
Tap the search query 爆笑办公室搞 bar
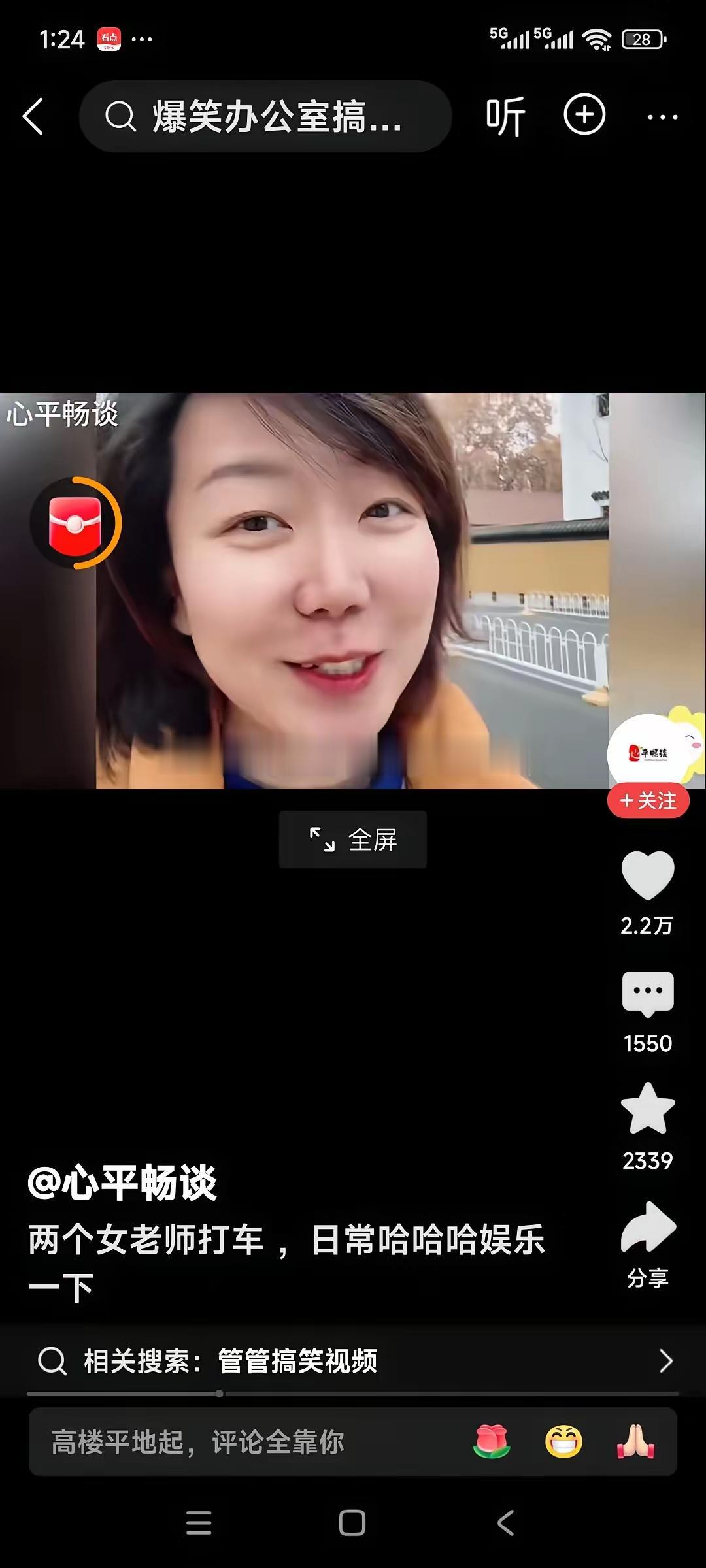[x=275, y=116]
